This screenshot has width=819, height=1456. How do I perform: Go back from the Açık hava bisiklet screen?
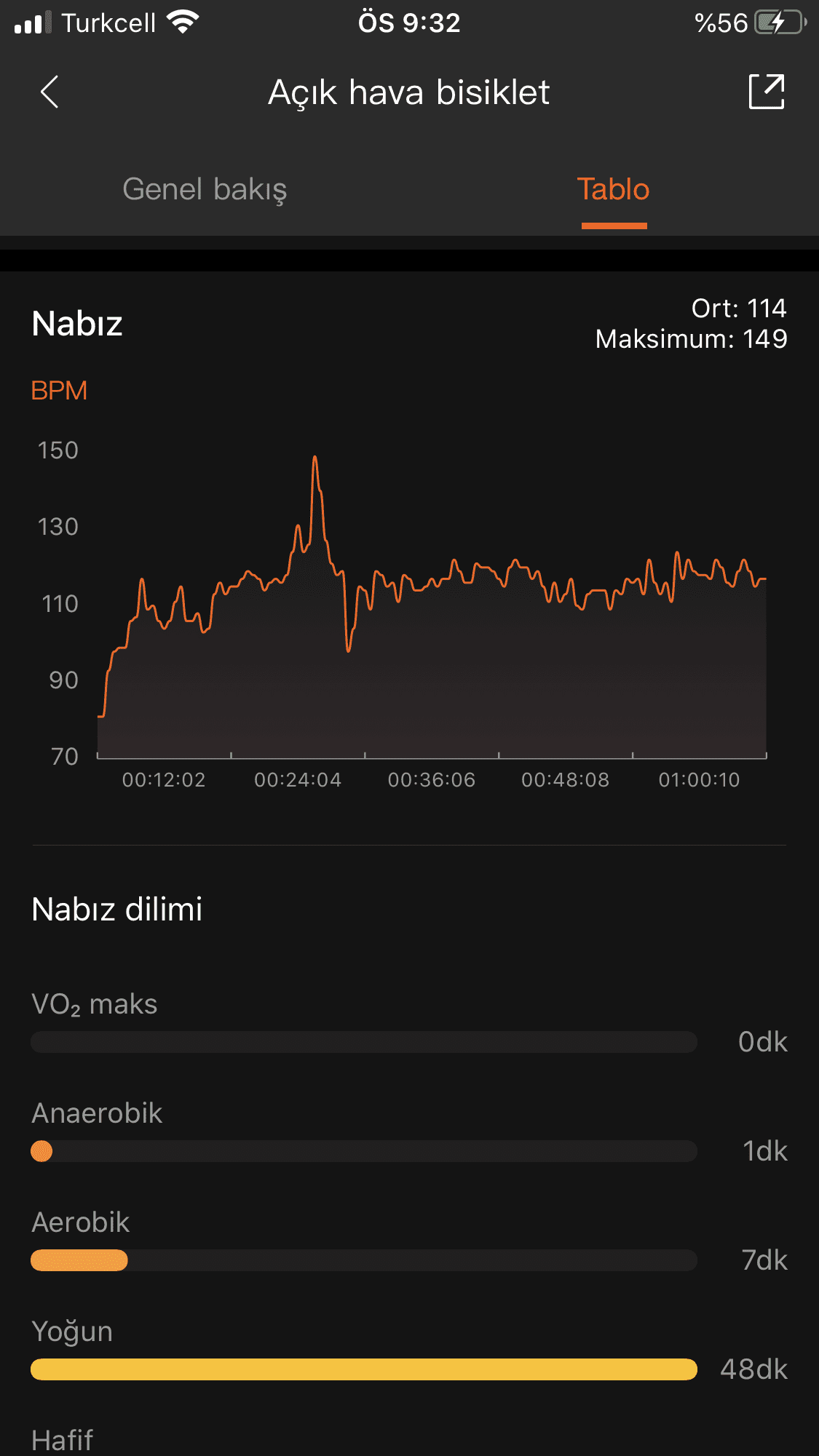click(x=50, y=92)
